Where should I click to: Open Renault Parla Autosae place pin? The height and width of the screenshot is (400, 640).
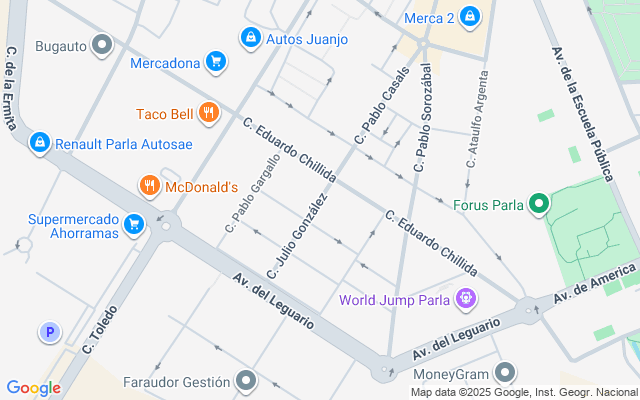(x=39, y=144)
